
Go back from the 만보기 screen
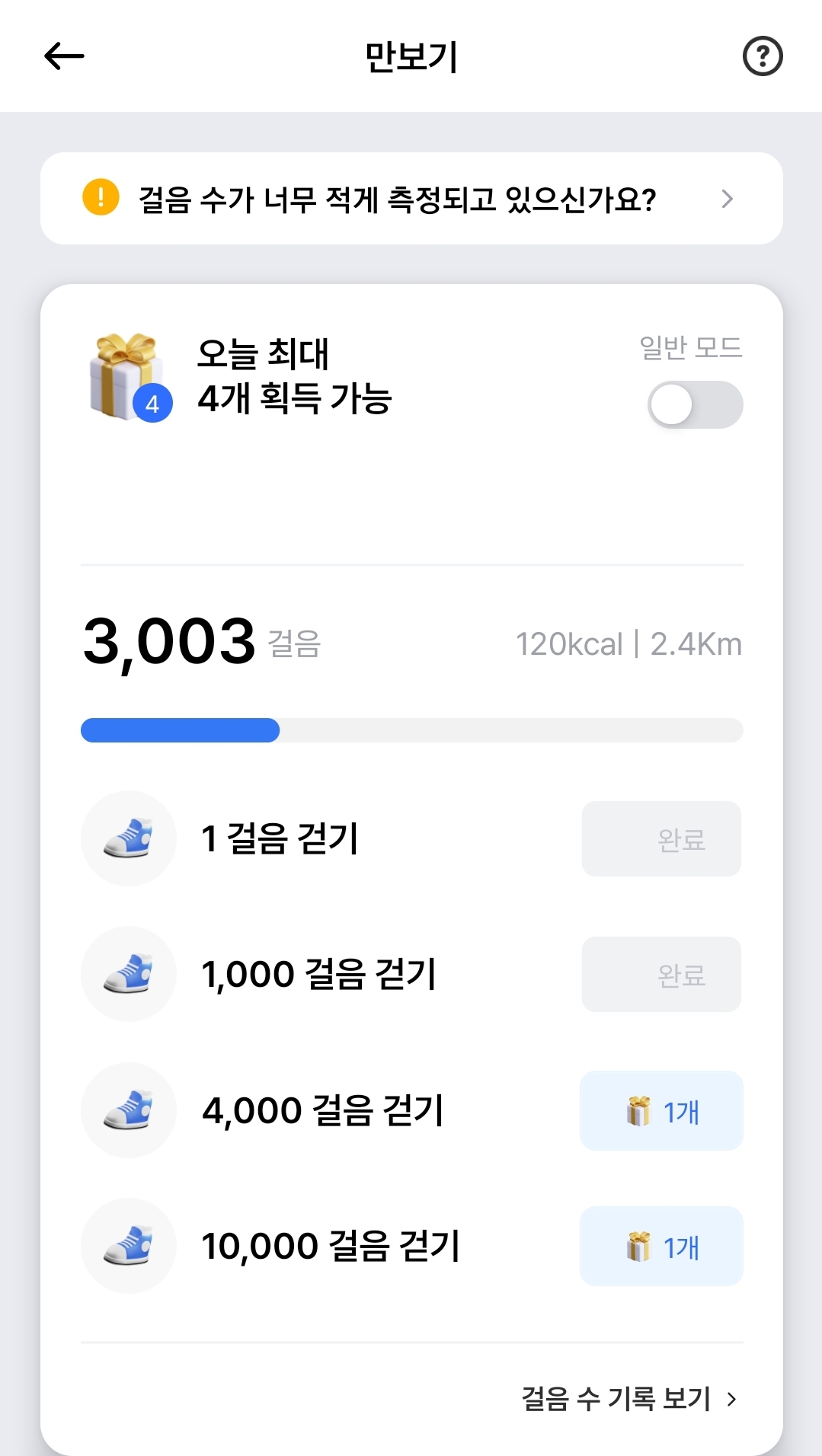point(64,56)
